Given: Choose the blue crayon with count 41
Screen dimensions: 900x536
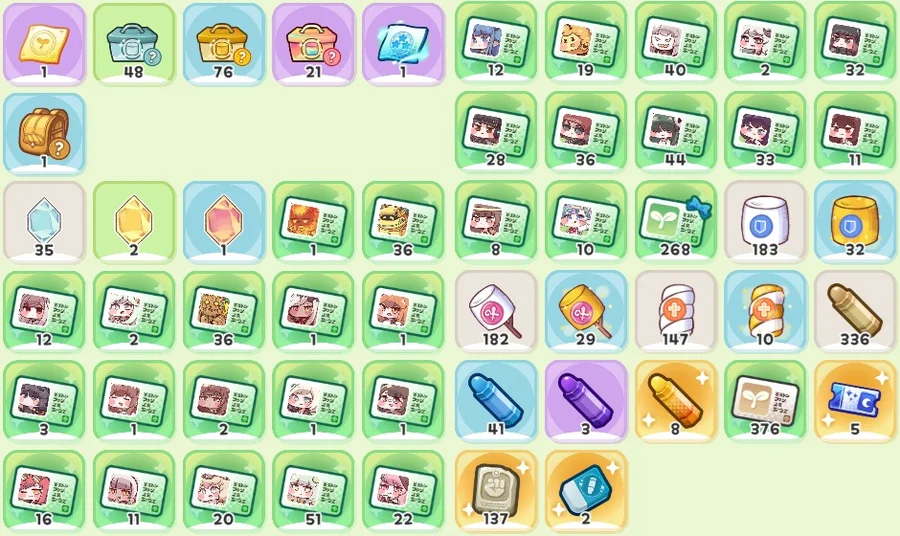Looking at the screenshot, I should [495, 401].
